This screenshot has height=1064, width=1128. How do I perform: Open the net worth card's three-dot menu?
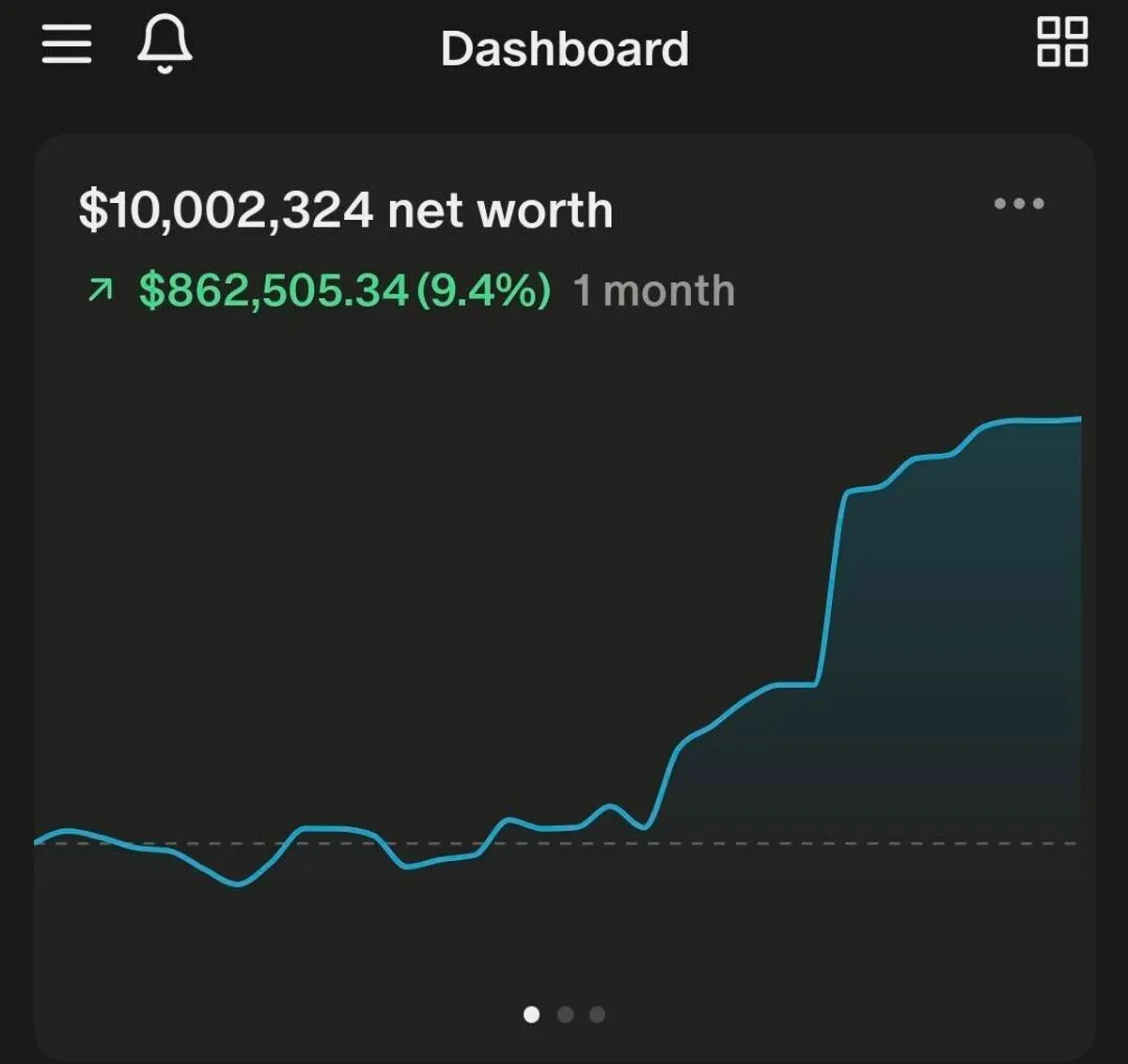pos(1019,204)
